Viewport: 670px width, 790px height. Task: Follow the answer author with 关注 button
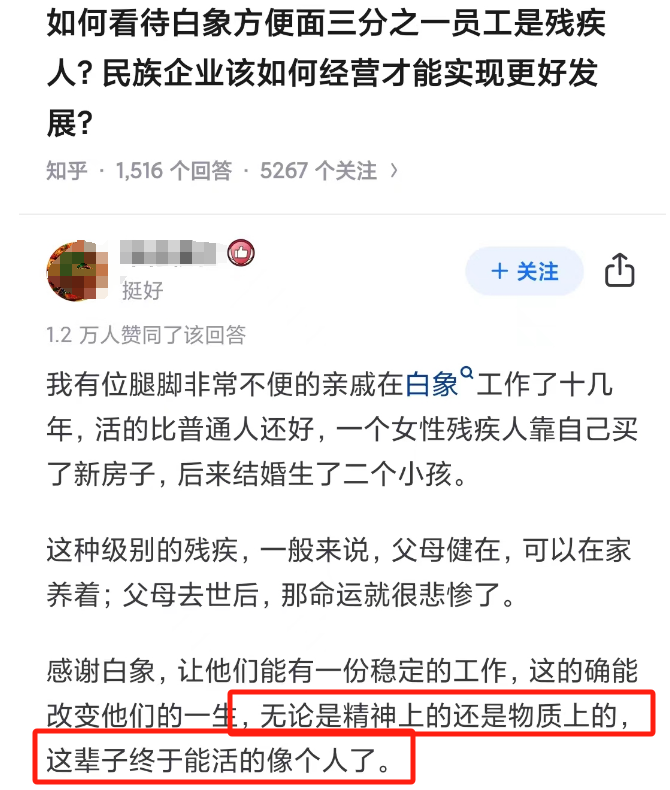(x=525, y=271)
